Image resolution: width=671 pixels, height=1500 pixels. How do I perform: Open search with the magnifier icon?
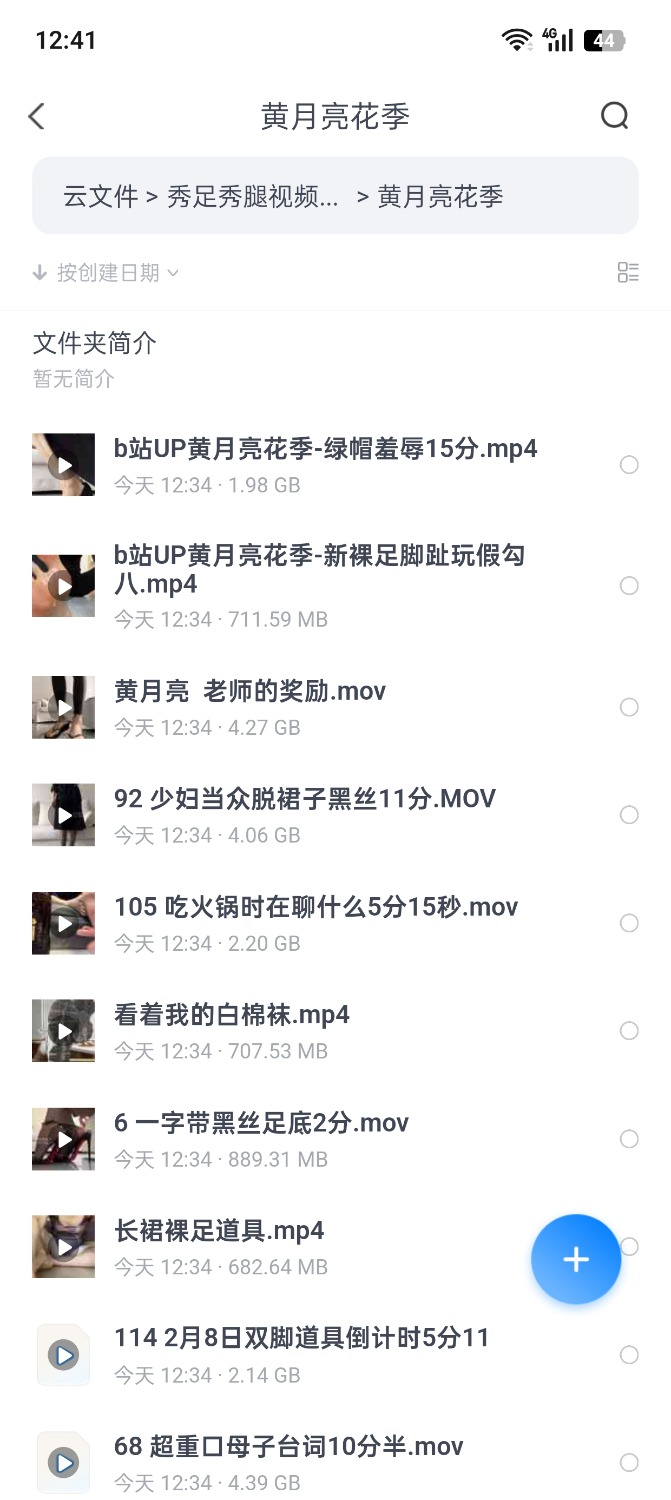point(614,117)
